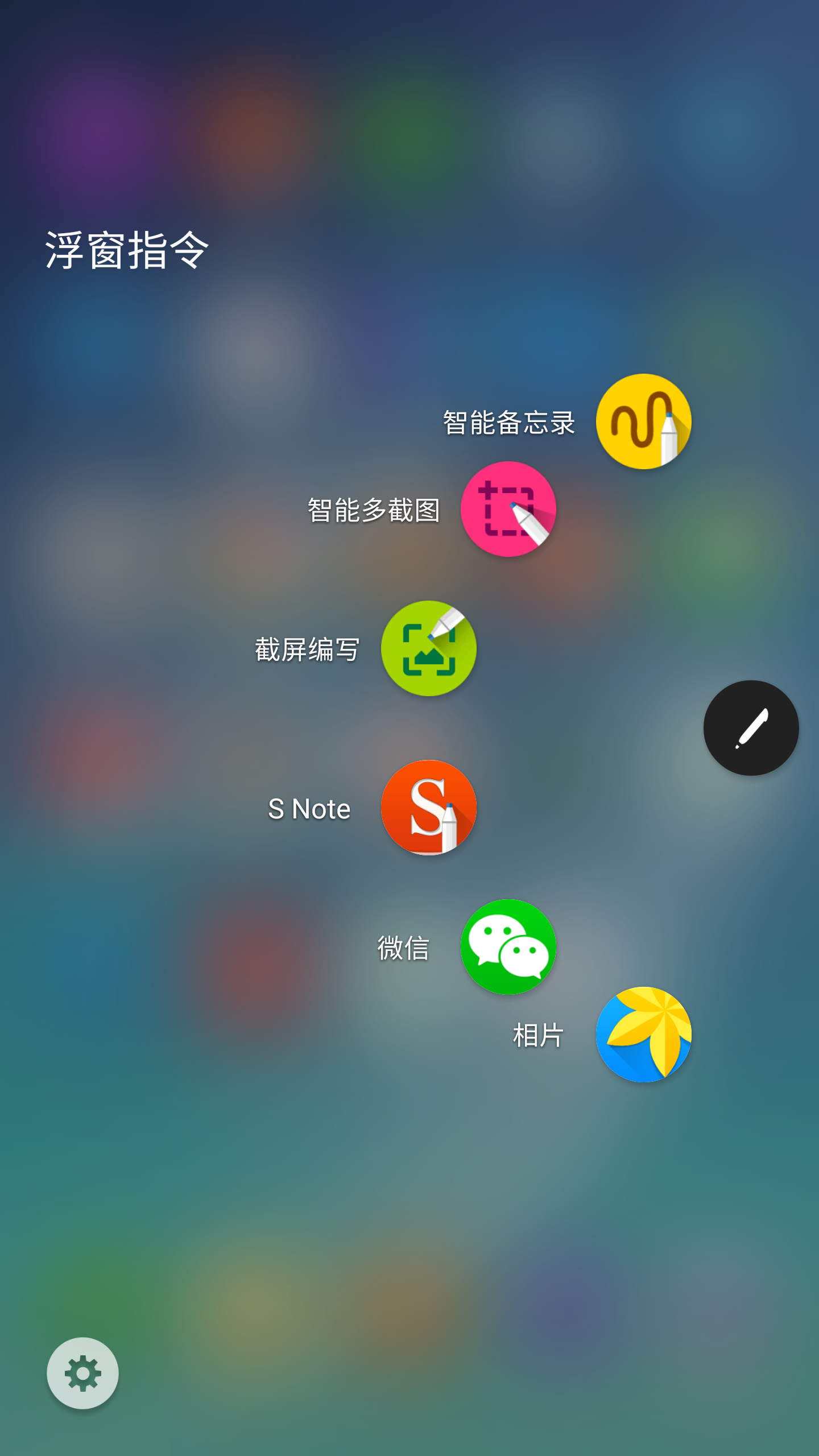
Task: Launch 智能多截图 smart select
Action: coord(508,509)
